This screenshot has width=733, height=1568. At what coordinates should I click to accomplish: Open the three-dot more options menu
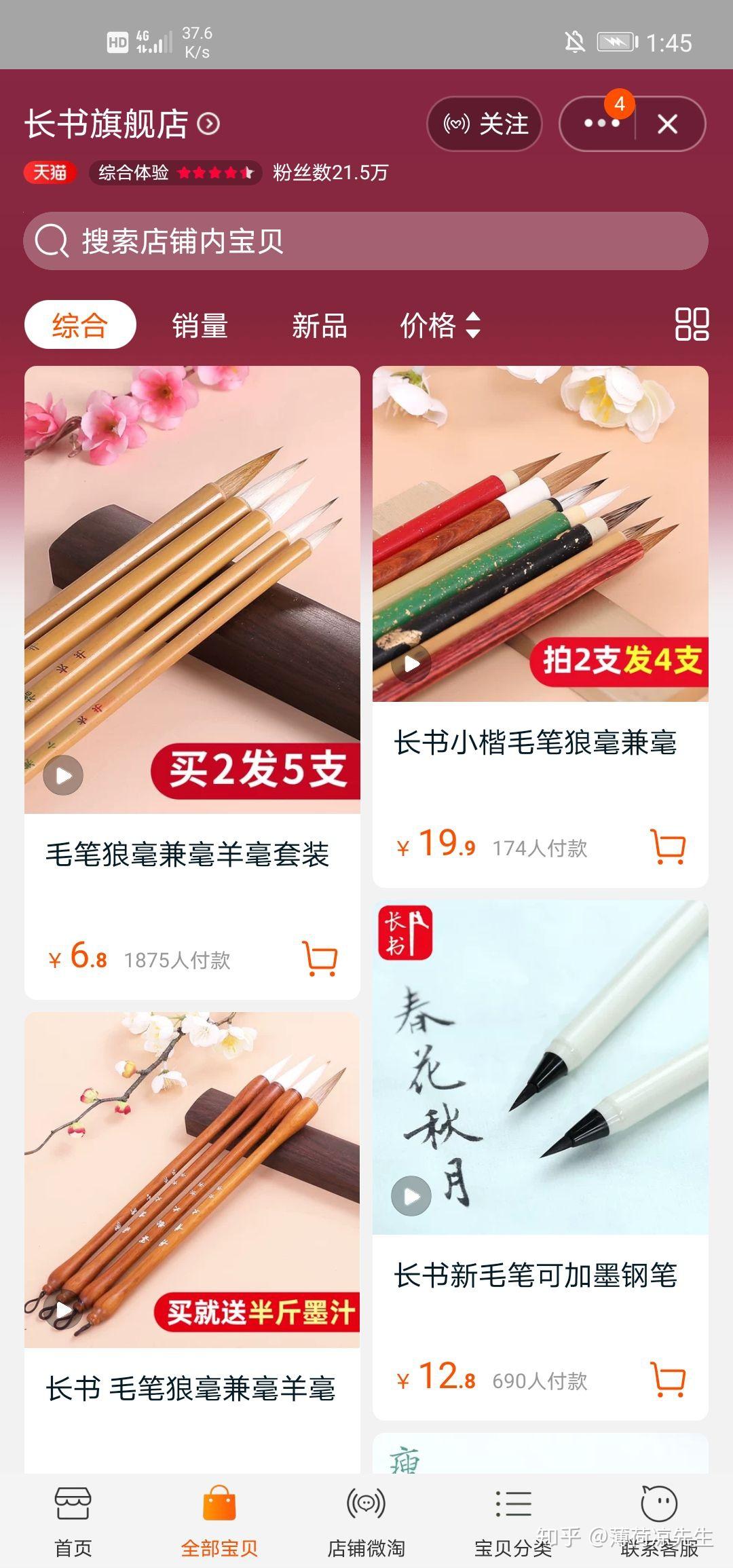[x=601, y=124]
